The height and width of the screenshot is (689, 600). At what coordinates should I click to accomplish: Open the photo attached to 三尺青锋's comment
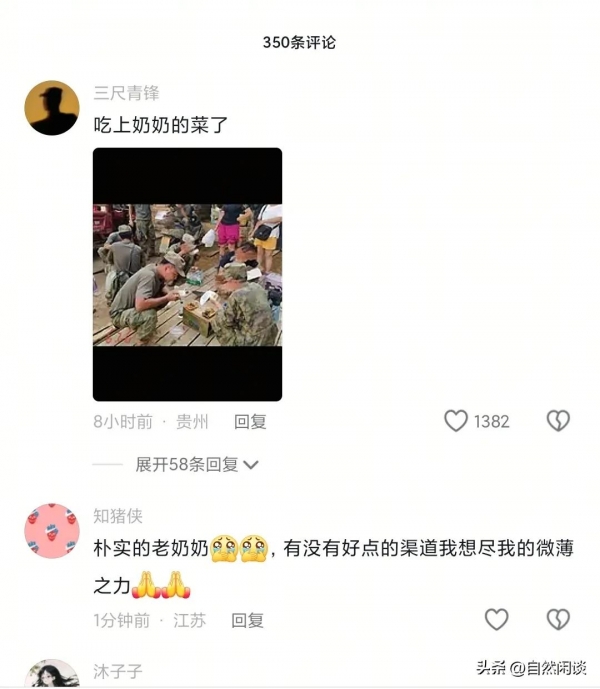point(187,274)
